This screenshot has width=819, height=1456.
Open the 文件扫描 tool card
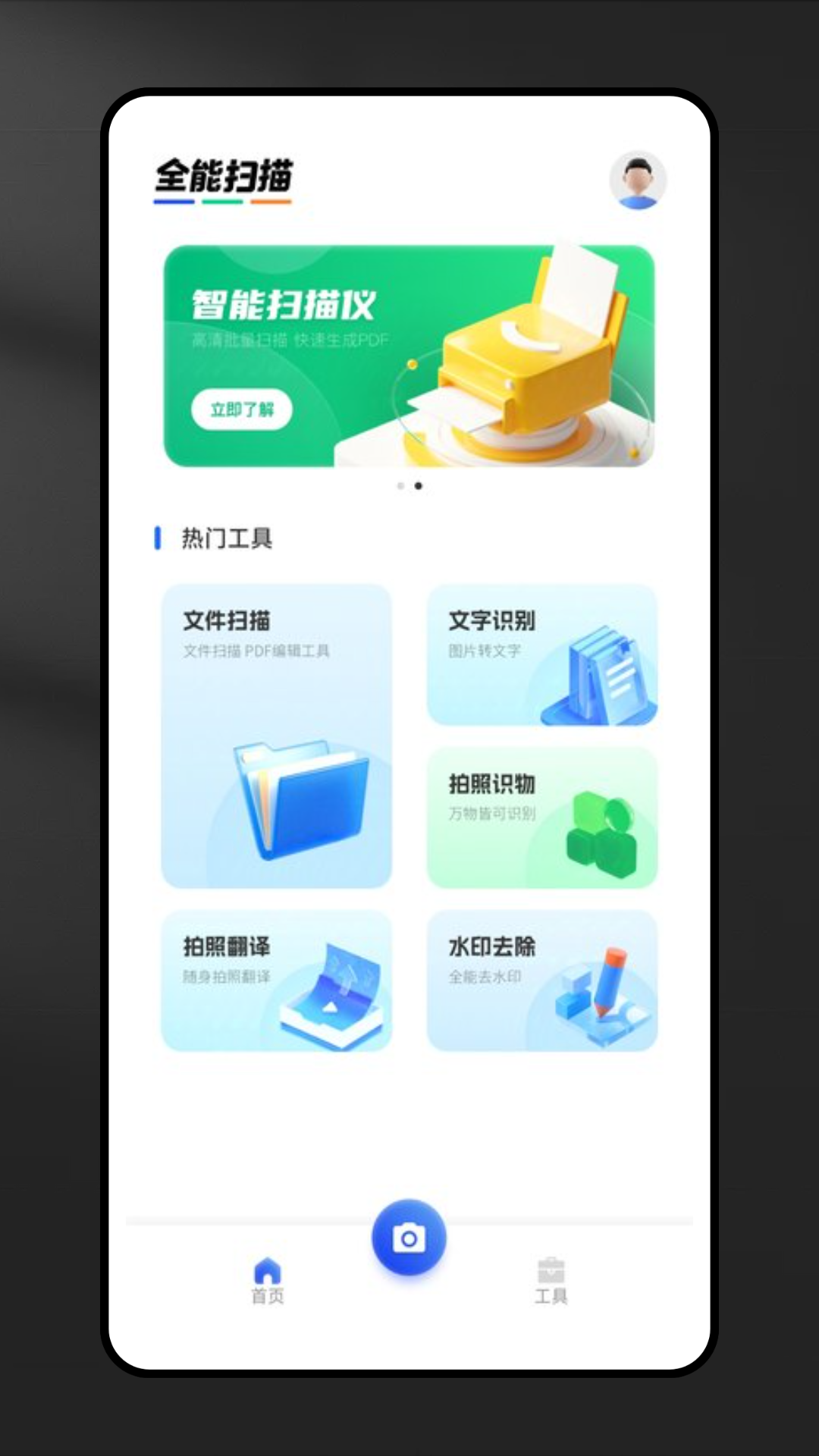278,732
